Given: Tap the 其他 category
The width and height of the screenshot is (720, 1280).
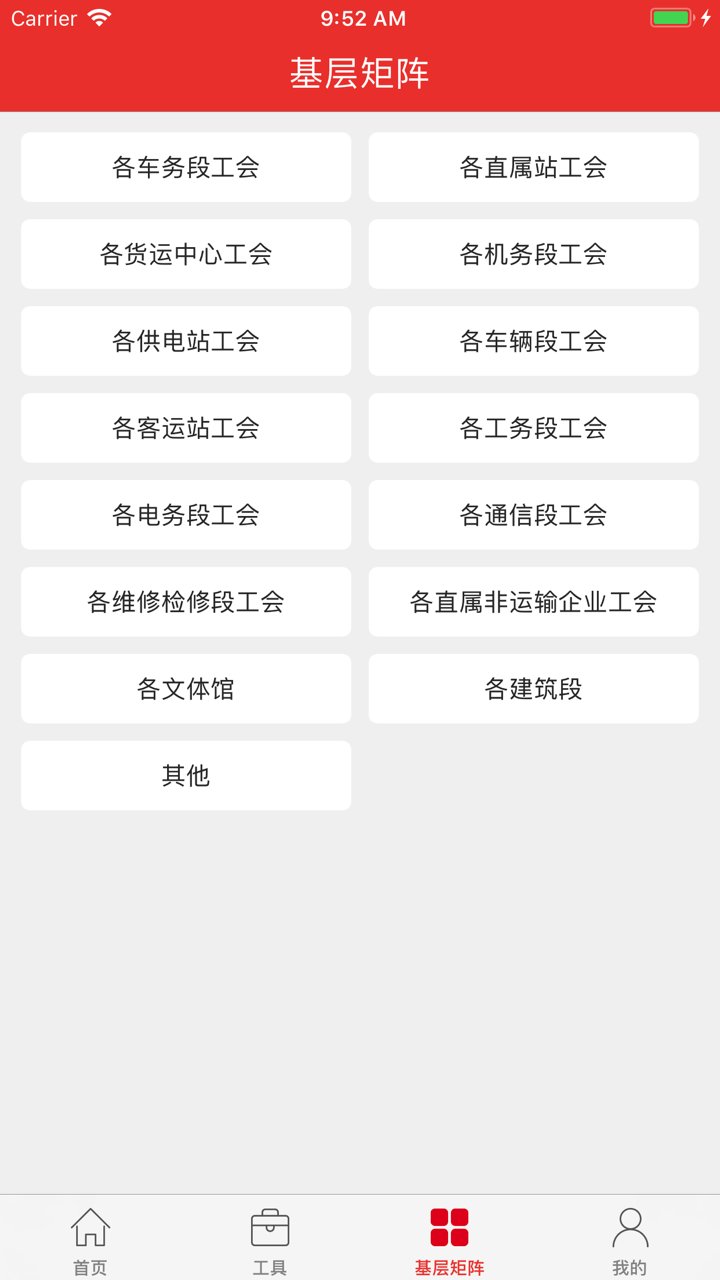Looking at the screenshot, I should [x=185, y=775].
